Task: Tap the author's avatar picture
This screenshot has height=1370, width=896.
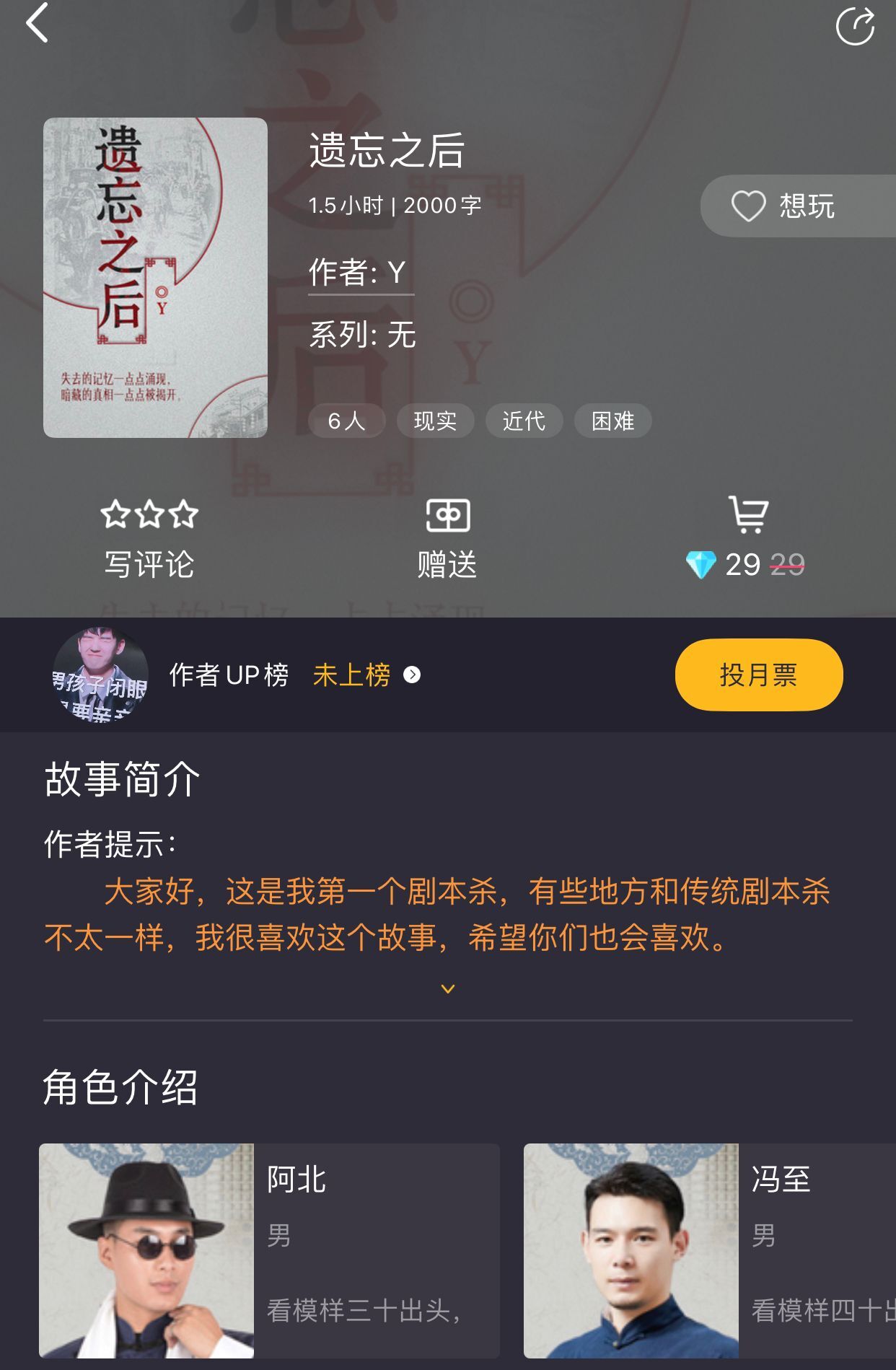Action: (101, 675)
